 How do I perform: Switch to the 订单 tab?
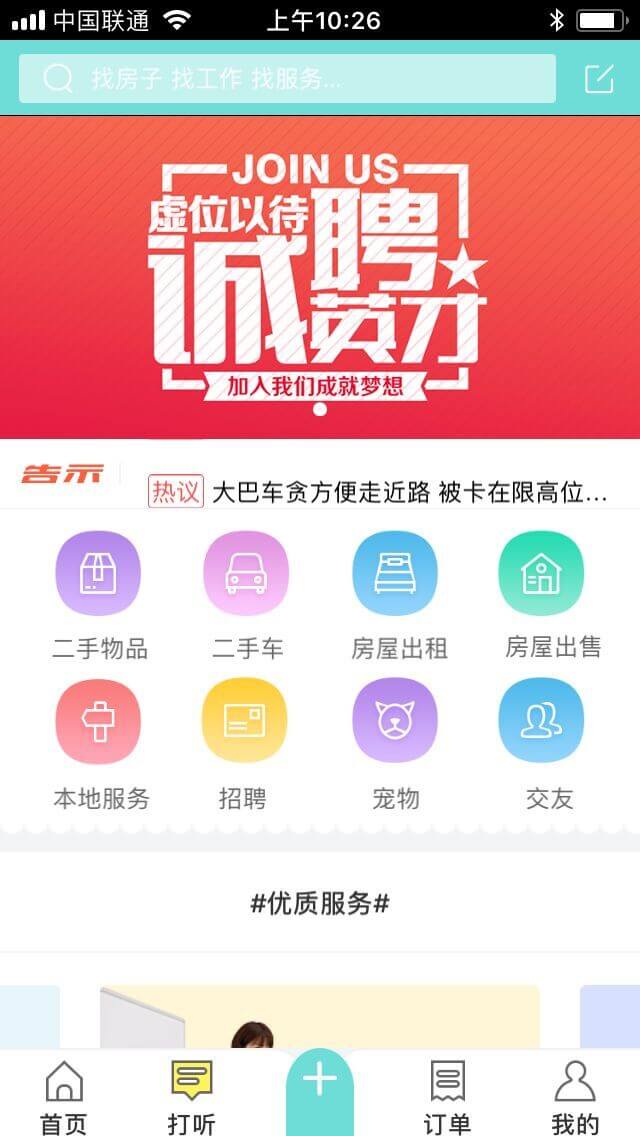(x=447, y=1096)
